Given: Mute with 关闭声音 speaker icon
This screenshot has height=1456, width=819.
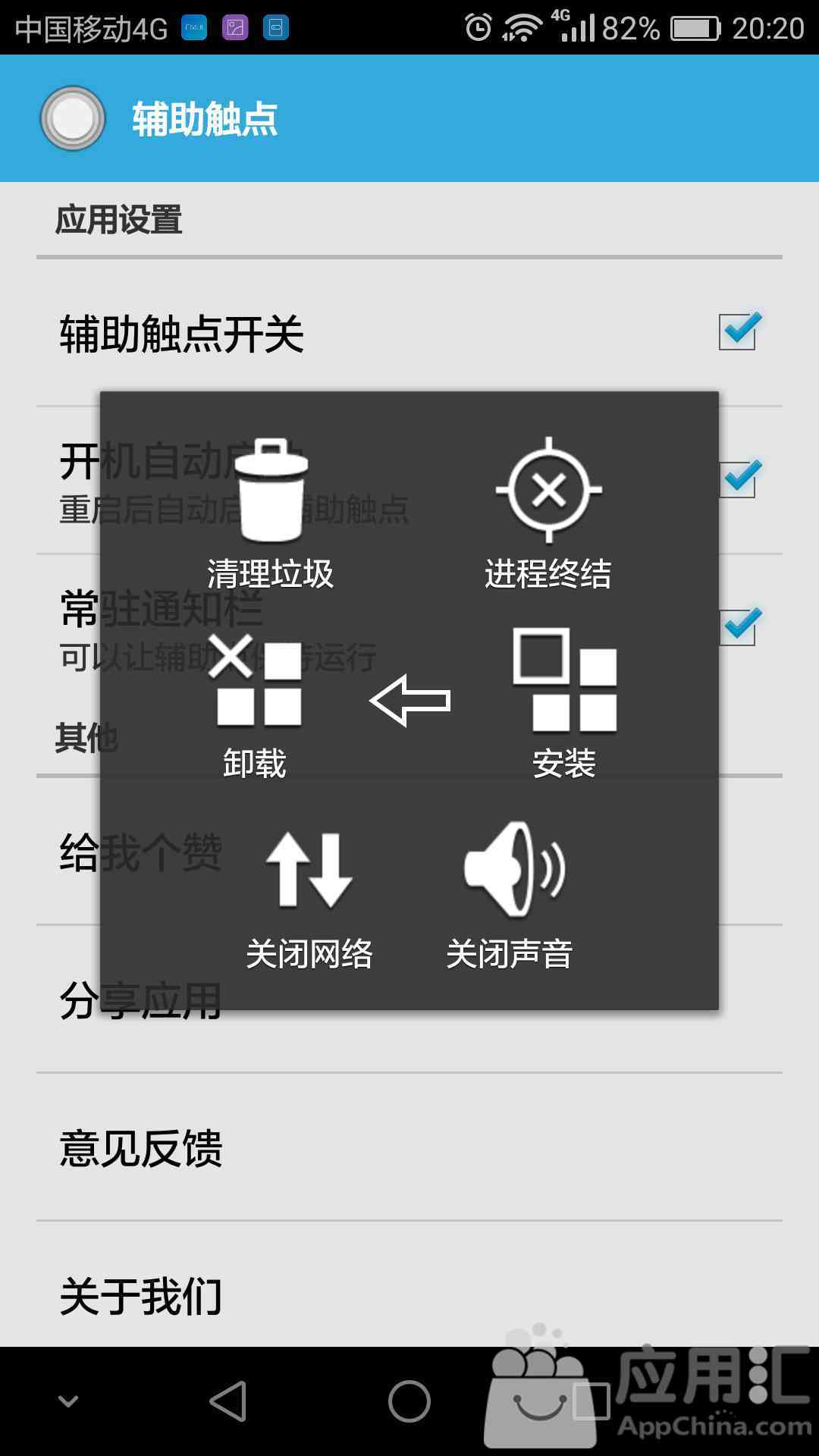Looking at the screenshot, I should pyautogui.click(x=514, y=869).
